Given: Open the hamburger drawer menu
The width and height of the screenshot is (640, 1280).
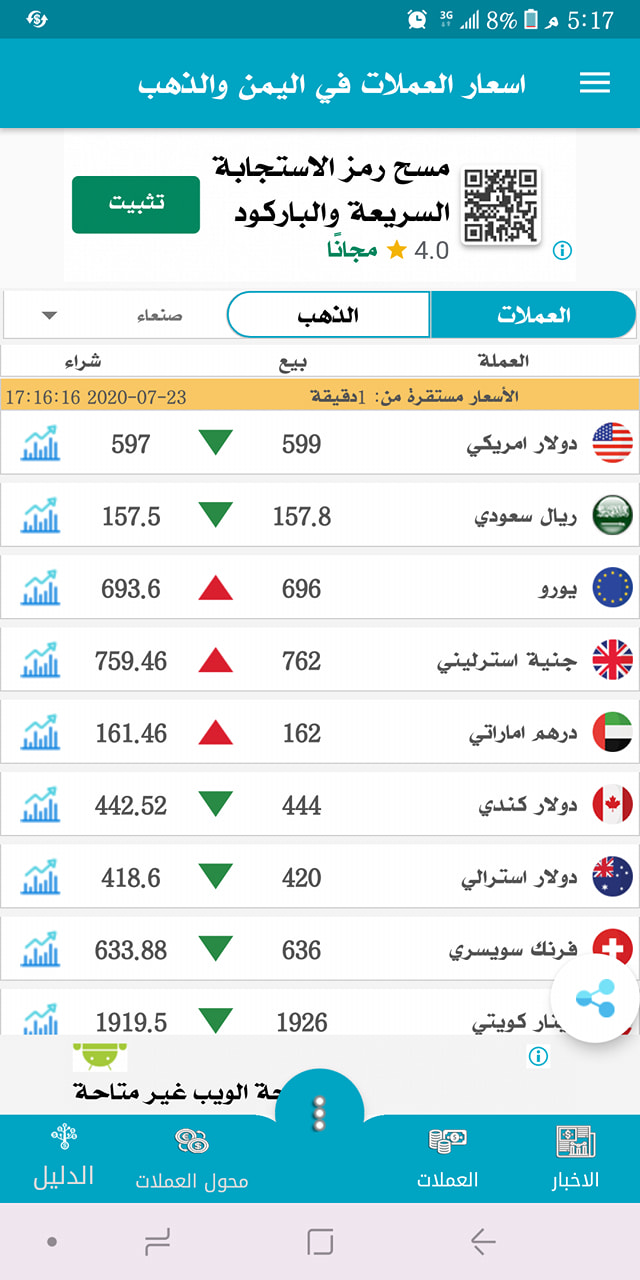Looking at the screenshot, I should point(595,84).
